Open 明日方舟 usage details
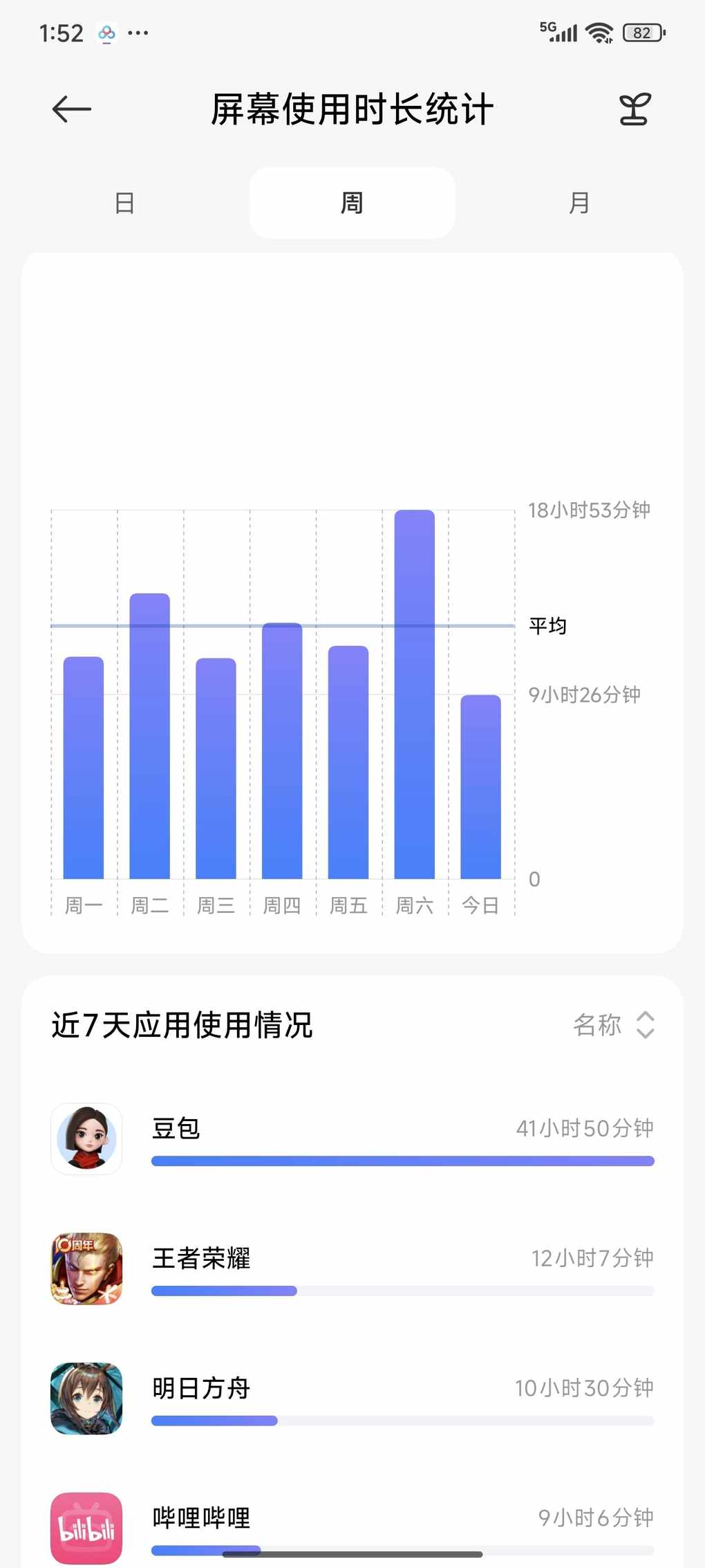The width and height of the screenshot is (705, 1568). pyautogui.click(x=352, y=1399)
